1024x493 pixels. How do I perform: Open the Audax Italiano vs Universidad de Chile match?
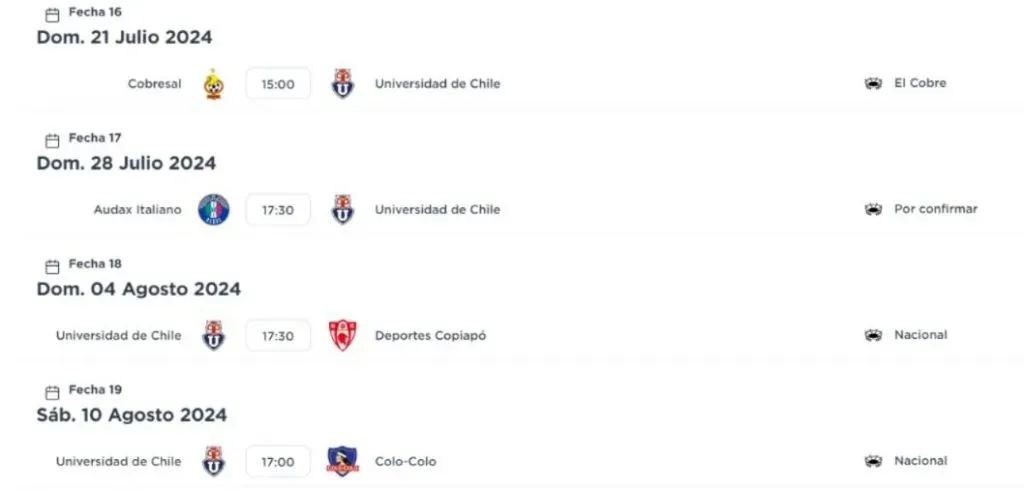click(x=278, y=210)
